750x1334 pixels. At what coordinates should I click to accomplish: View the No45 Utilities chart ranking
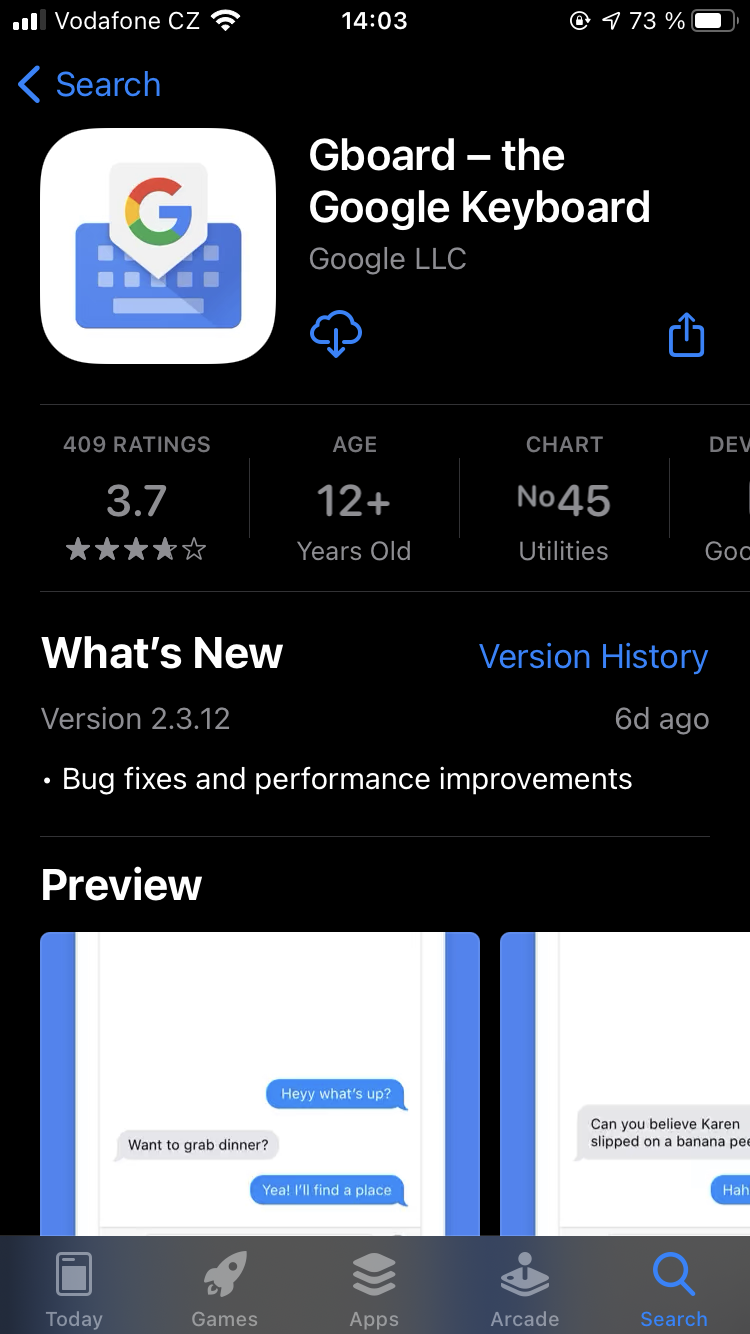[x=563, y=499]
